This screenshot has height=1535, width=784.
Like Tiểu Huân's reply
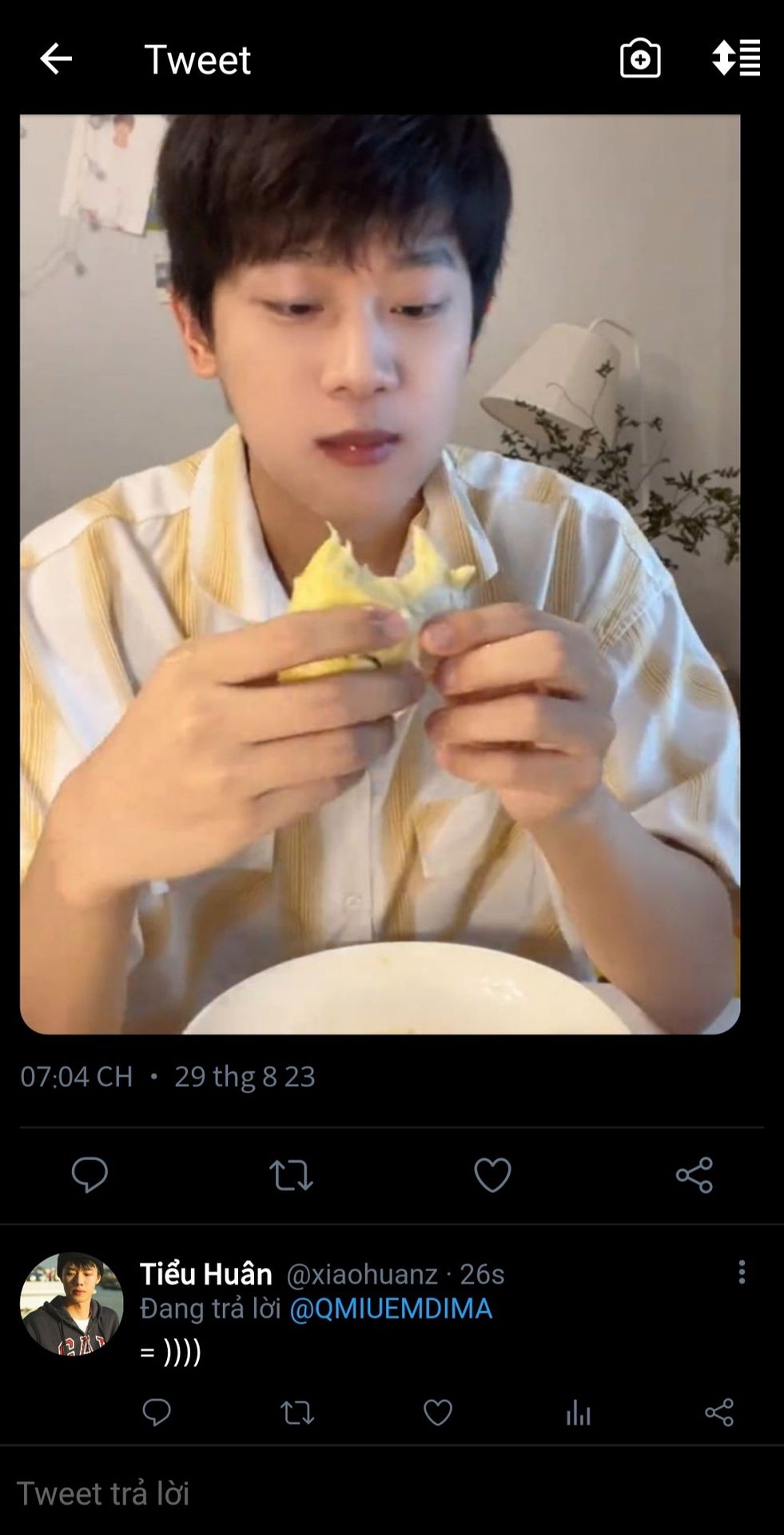(x=438, y=1413)
